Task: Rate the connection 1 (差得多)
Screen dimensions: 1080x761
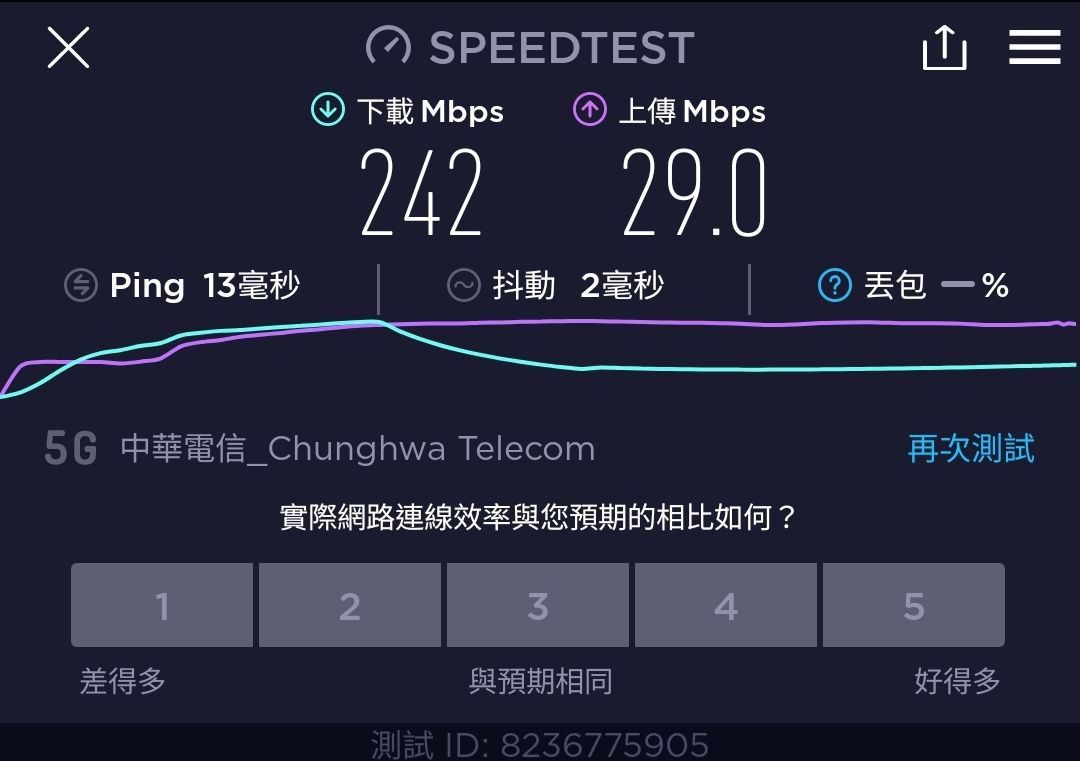Action: pyautogui.click(x=162, y=605)
